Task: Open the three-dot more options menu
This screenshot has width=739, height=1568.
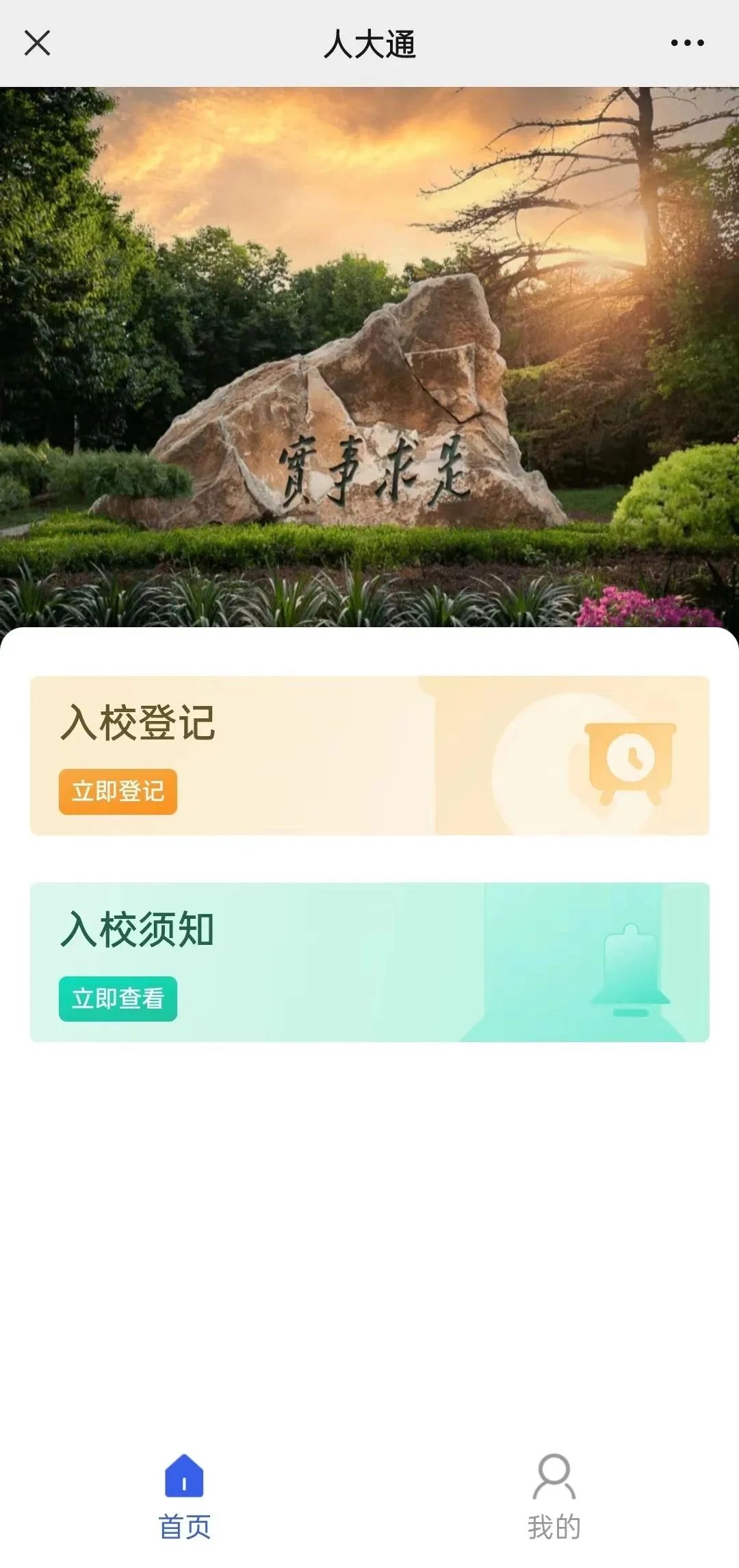Action: point(687,42)
